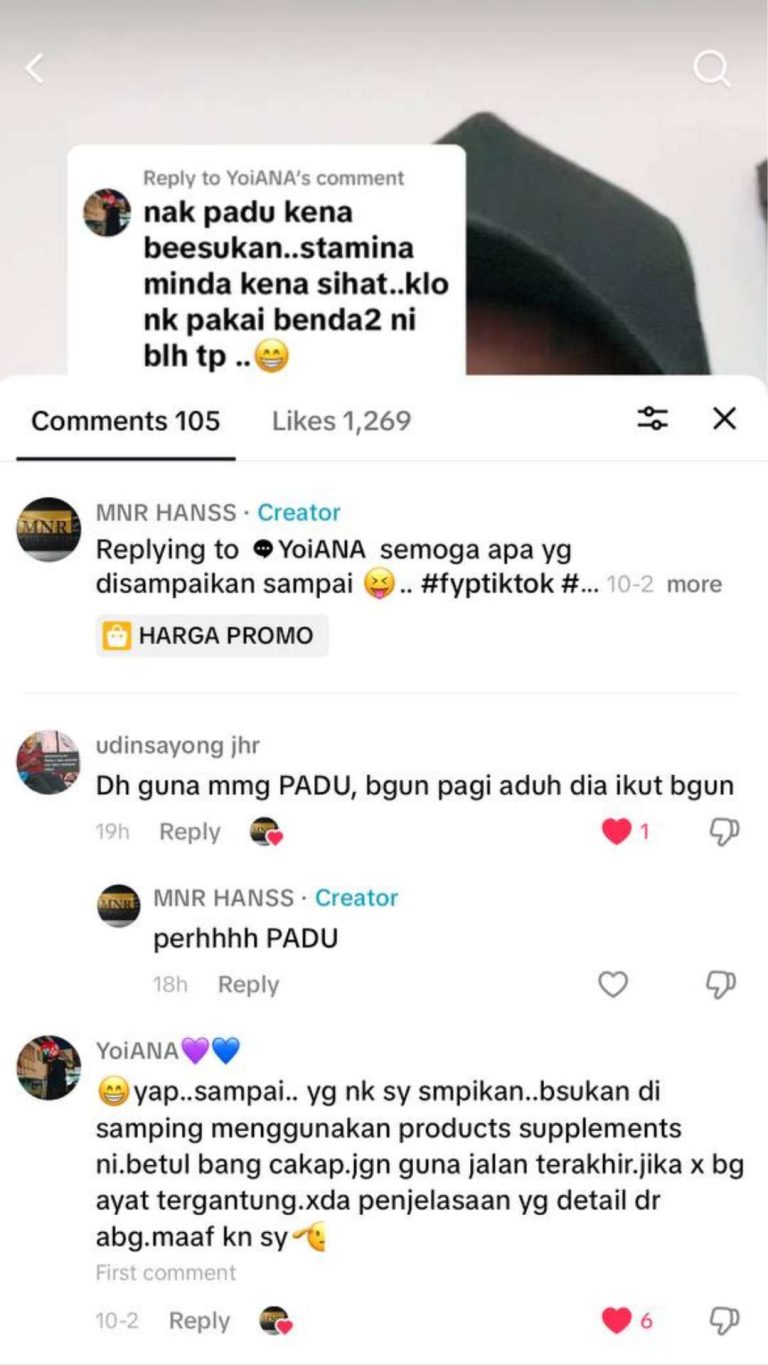Close the comments panel

click(x=724, y=419)
